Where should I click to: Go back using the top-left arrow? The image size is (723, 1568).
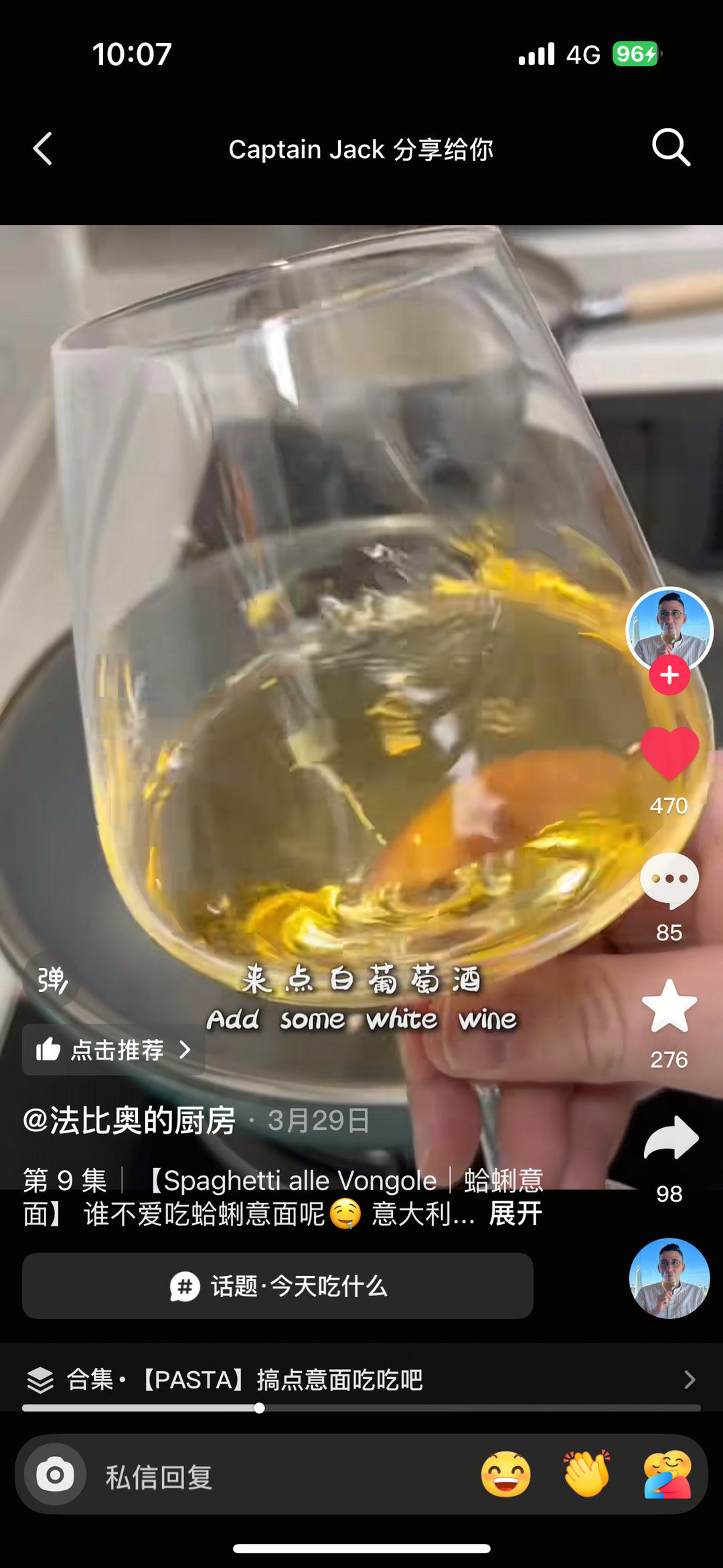tap(43, 148)
